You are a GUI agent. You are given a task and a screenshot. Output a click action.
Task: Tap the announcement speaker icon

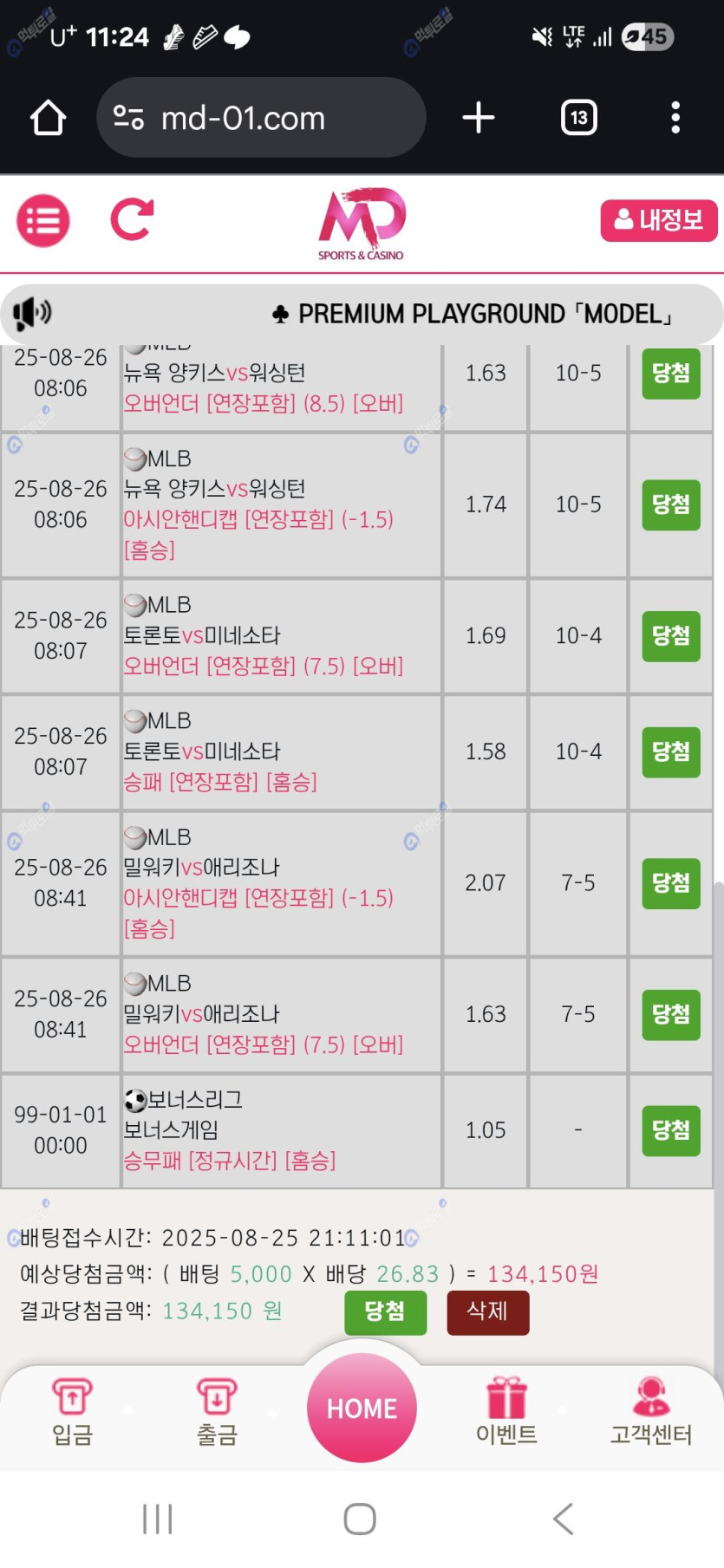point(32,313)
